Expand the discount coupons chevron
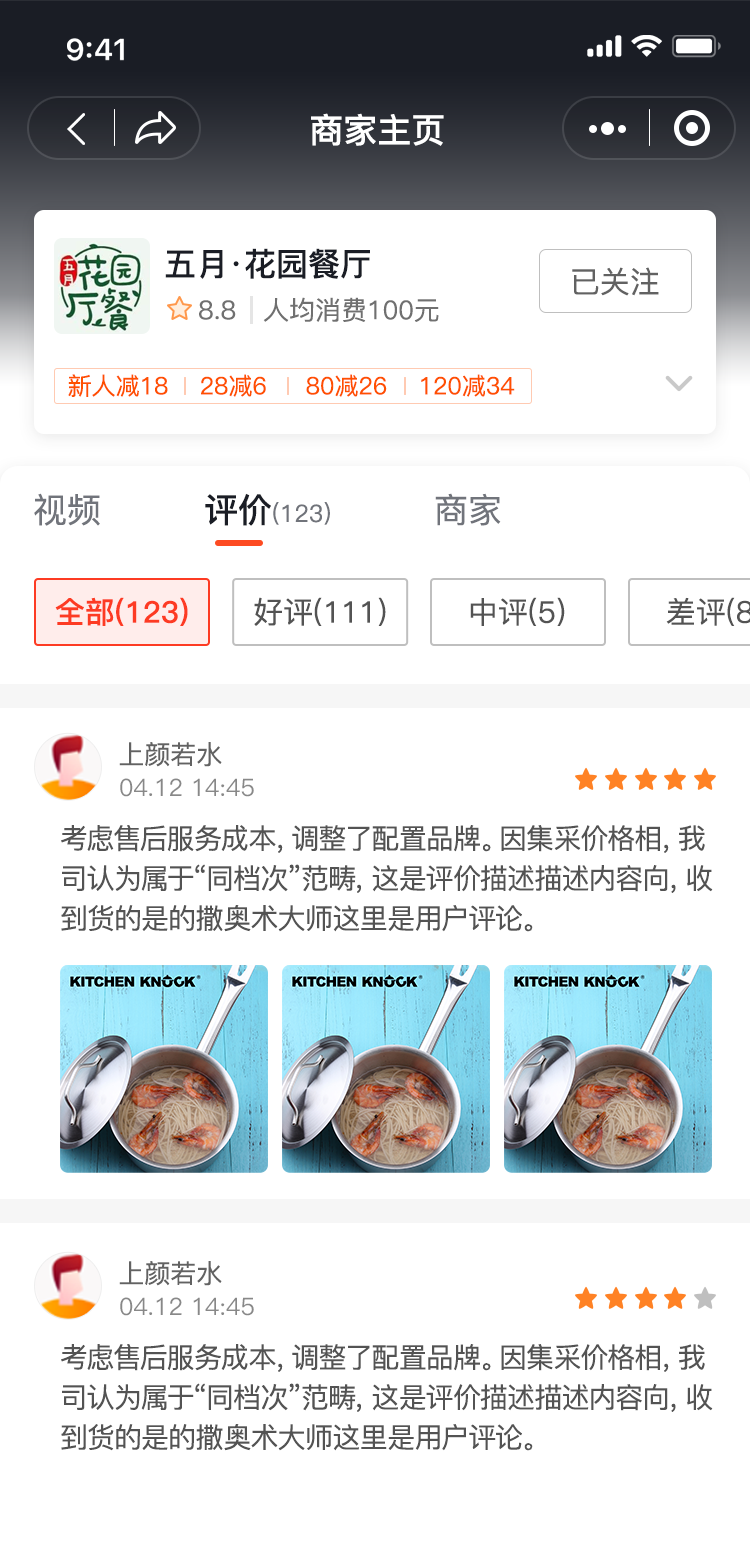The height and width of the screenshot is (1556, 750). click(x=679, y=384)
